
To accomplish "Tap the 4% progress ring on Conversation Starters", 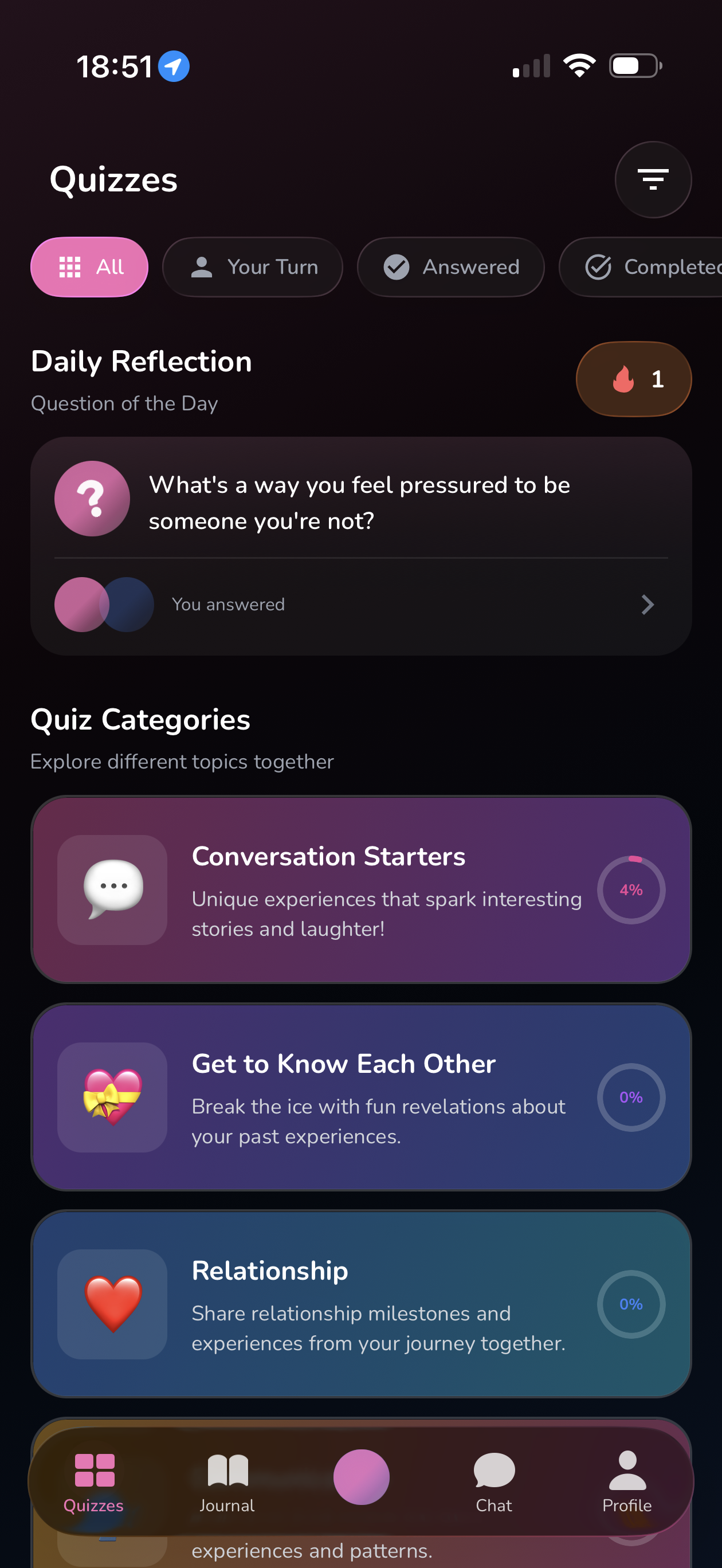I will (x=631, y=889).
